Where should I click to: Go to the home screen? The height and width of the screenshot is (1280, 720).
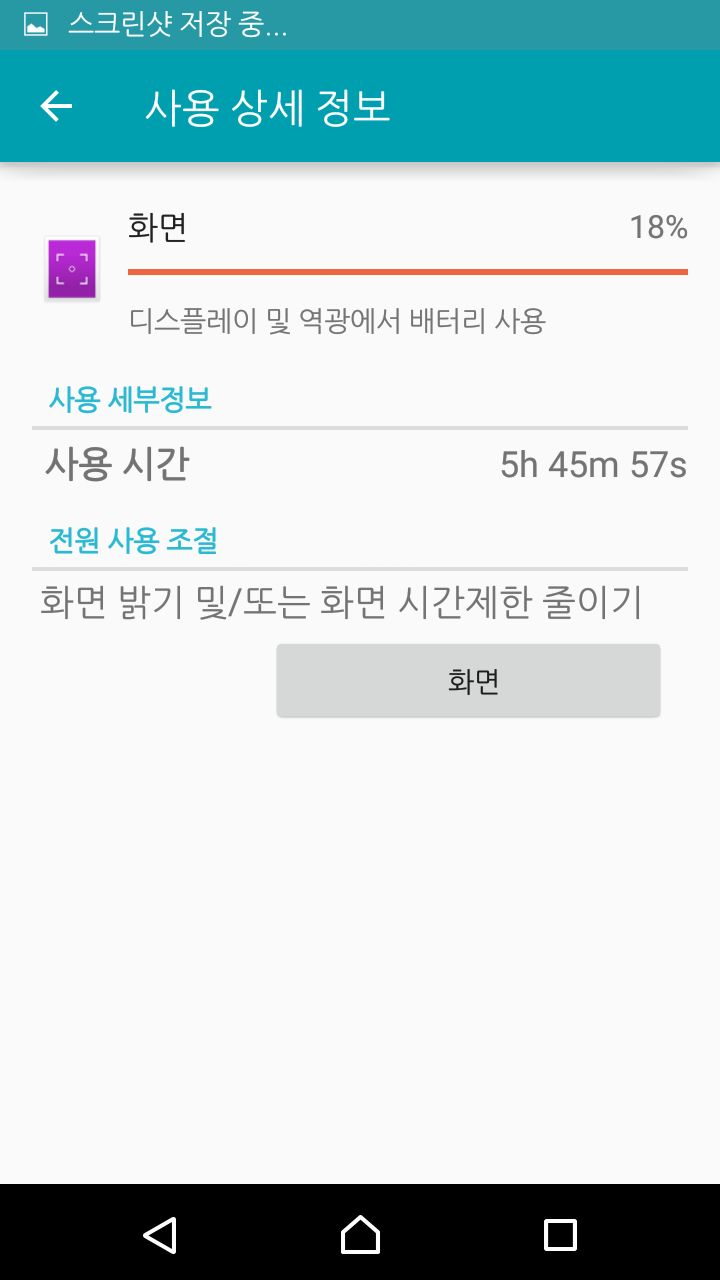pos(360,1235)
